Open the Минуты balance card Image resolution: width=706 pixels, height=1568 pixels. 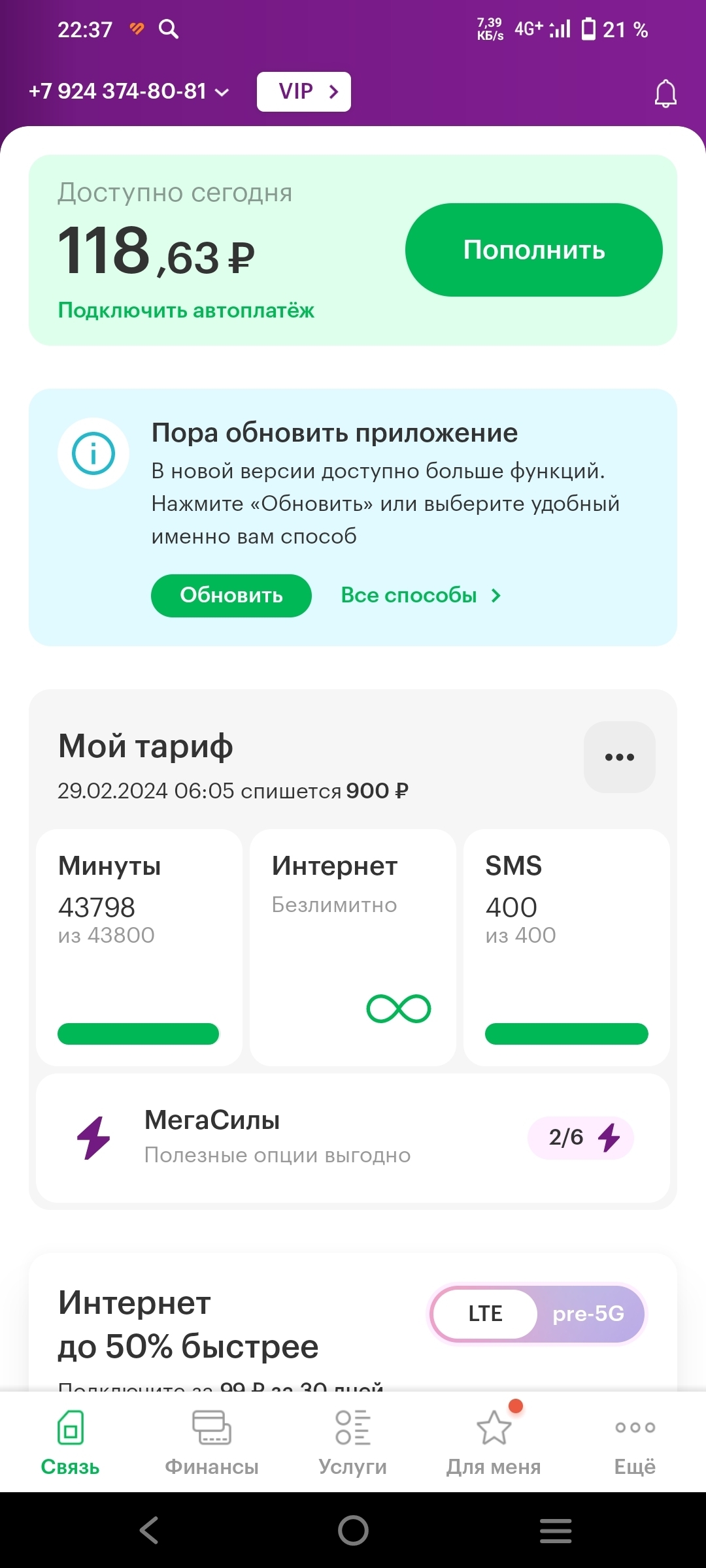point(139,947)
